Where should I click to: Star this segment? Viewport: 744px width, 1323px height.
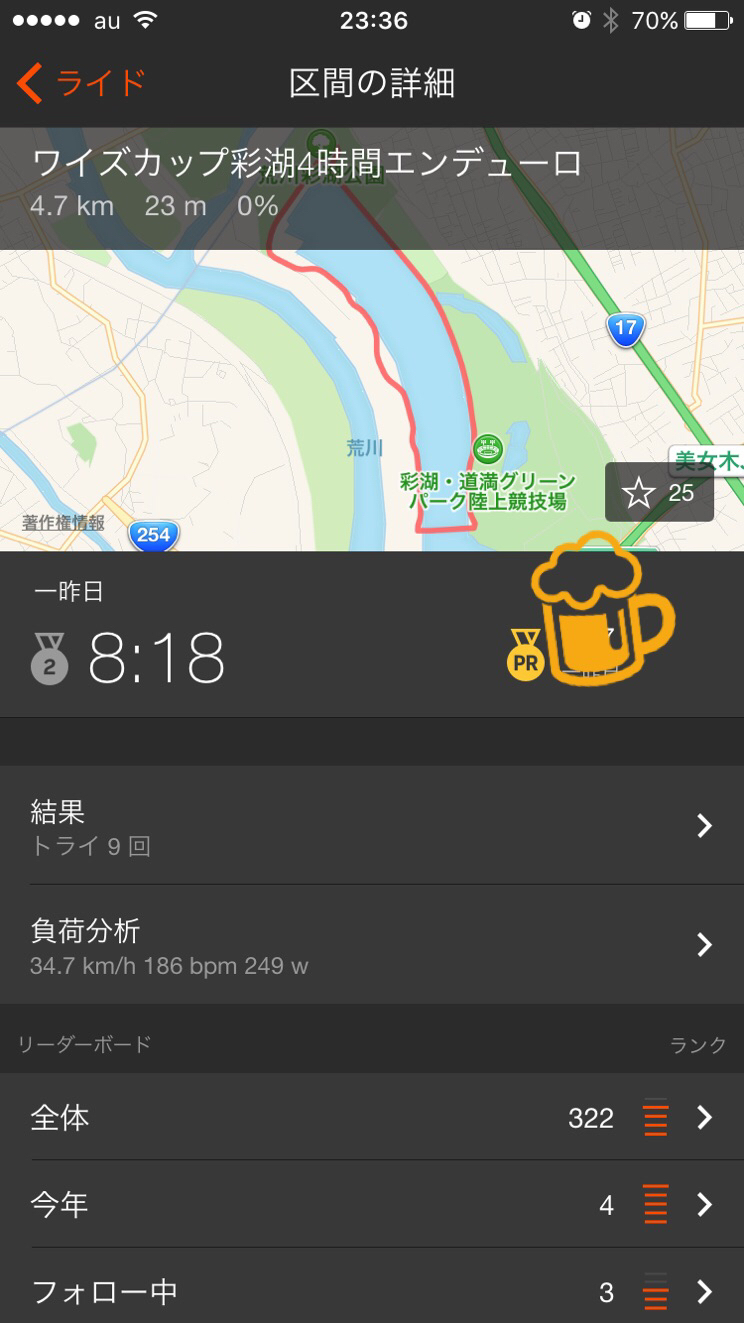(x=658, y=492)
